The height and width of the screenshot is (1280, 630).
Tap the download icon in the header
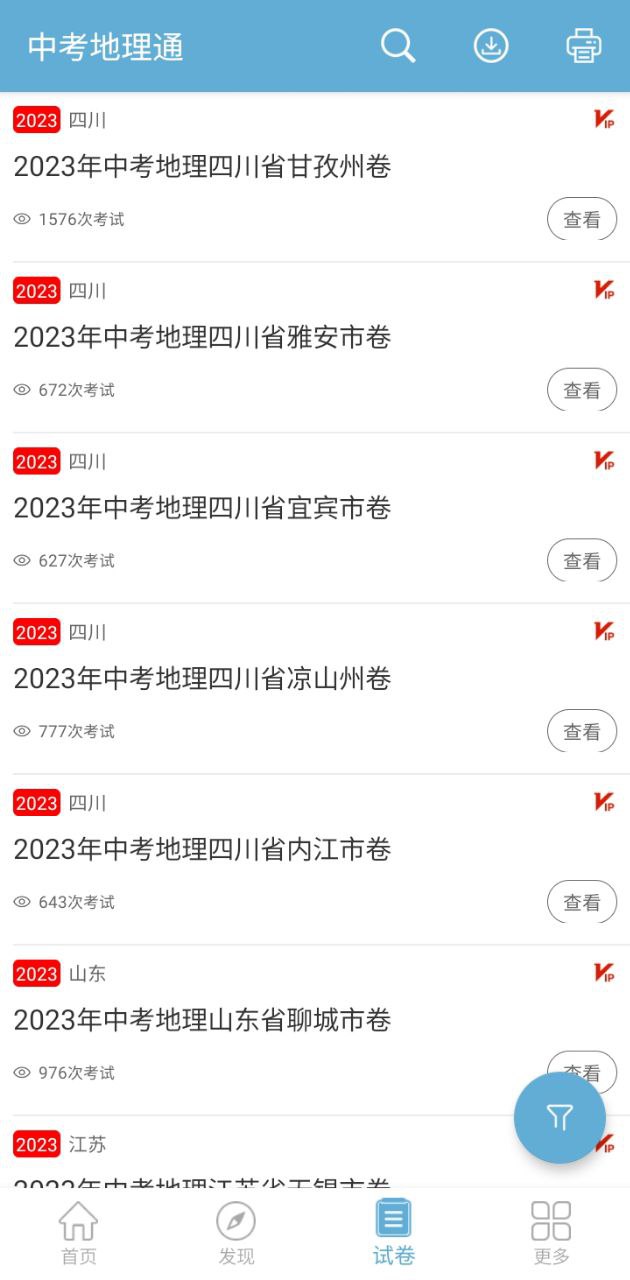(491, 46)
